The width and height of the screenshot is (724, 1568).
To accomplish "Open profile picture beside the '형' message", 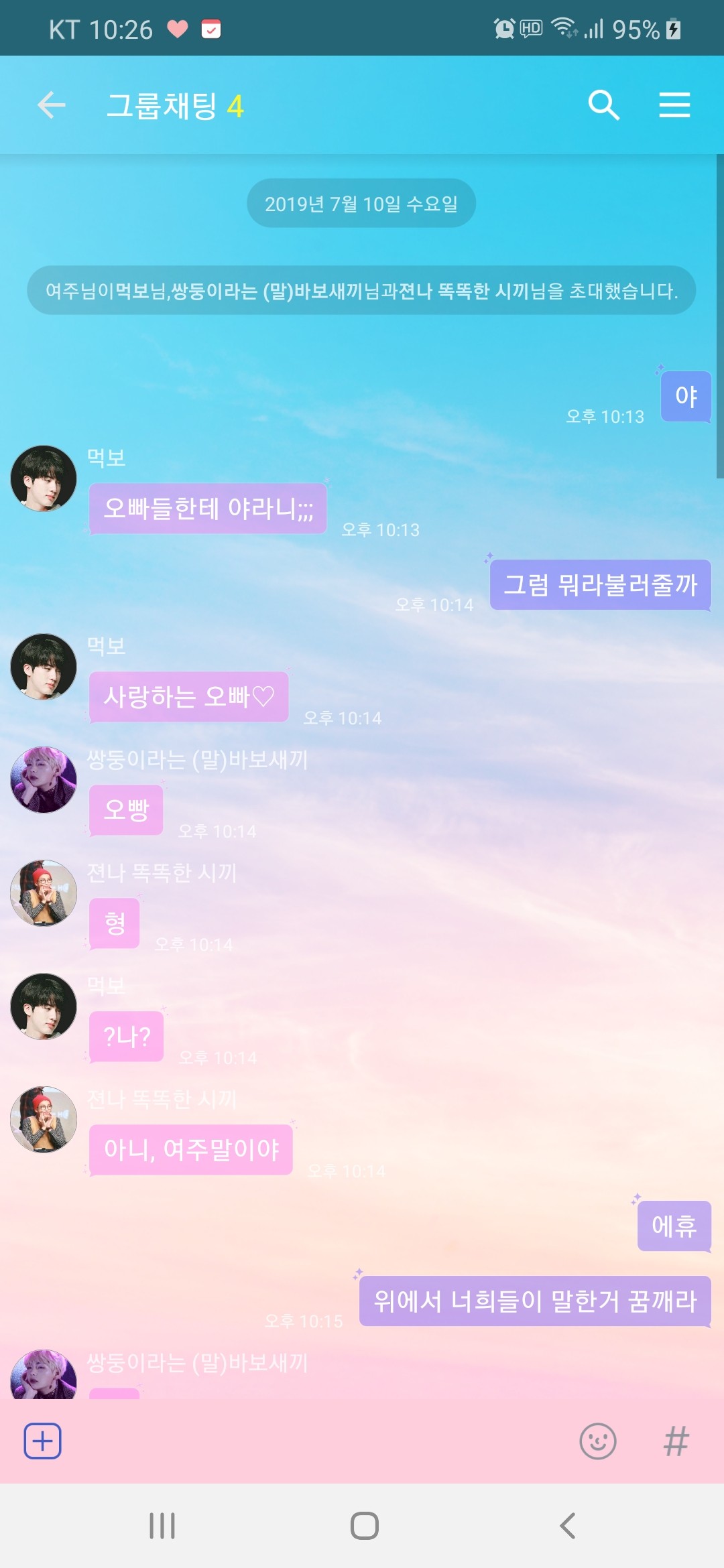I will point(44,893).
